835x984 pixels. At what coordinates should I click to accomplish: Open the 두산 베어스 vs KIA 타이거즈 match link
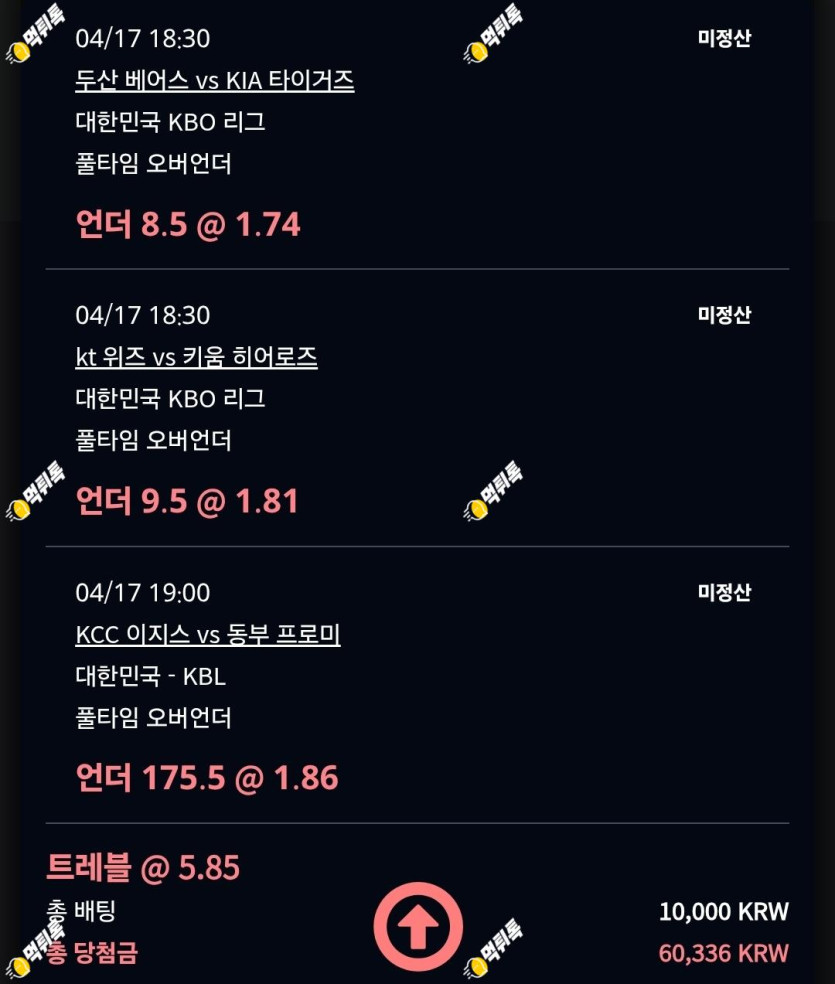pos(215,80)
